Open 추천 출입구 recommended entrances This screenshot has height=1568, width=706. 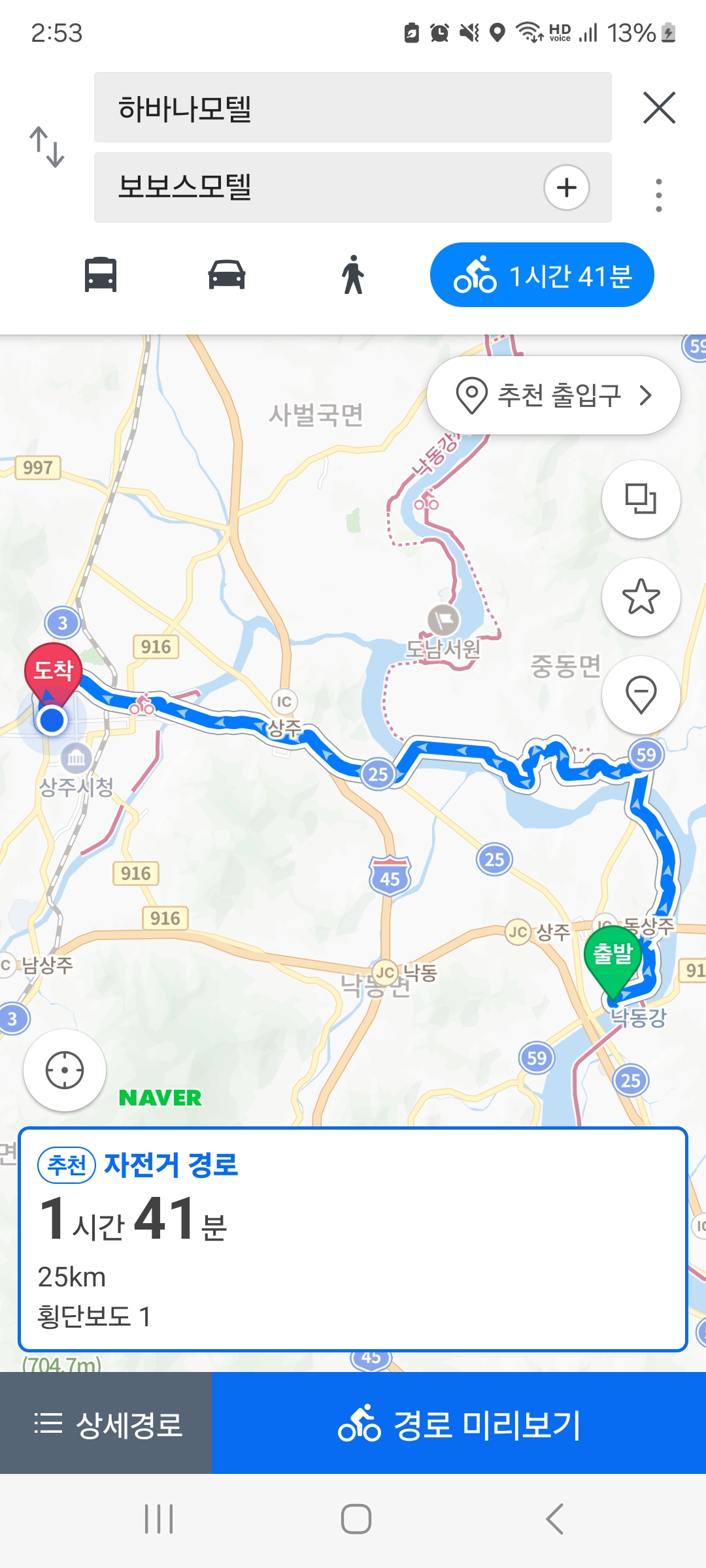click(554, 395)
